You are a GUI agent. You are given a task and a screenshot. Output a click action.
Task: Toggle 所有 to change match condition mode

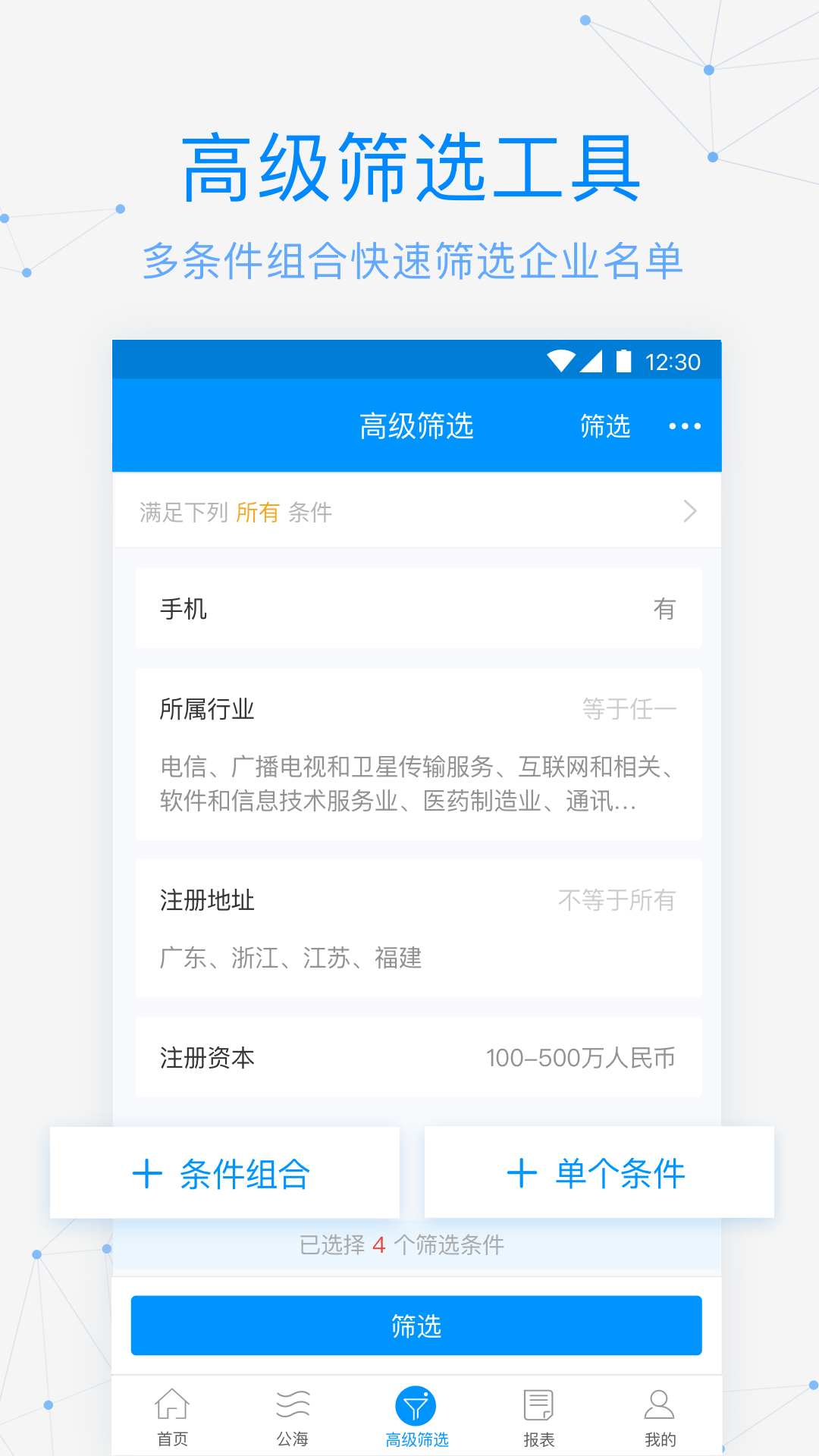pyautogui.click(x=257, y=512)
